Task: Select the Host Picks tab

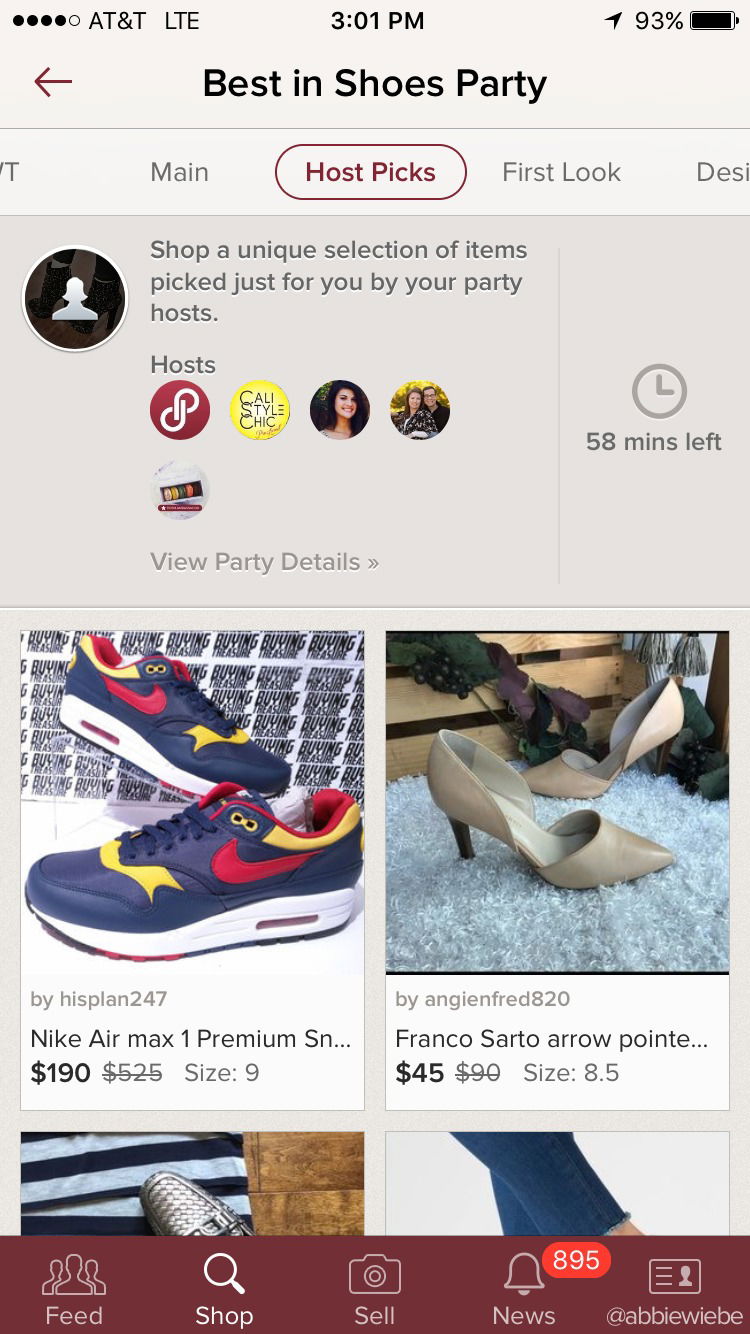Action: pos(370,172)
